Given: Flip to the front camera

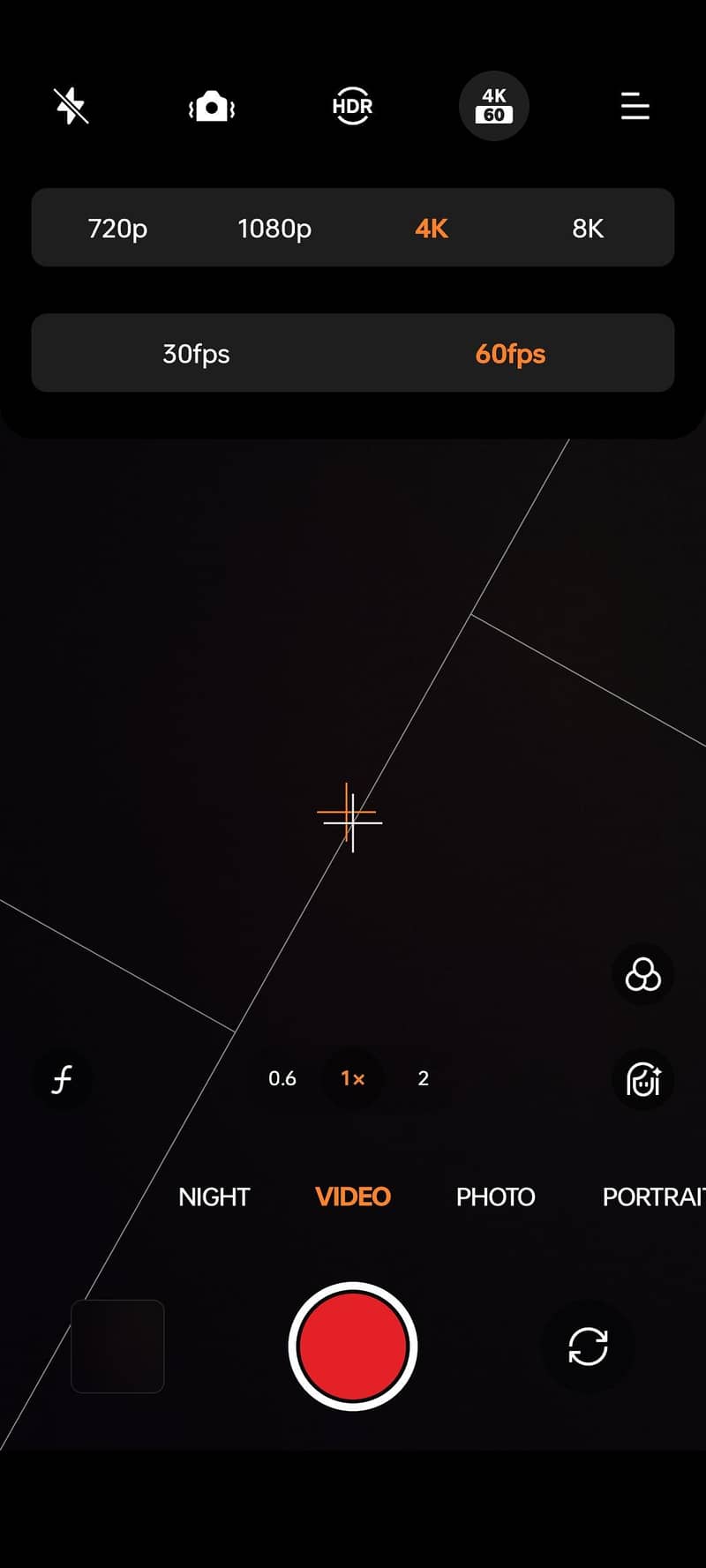Looking at the screenshot, I should click(x=588, y=1346).
